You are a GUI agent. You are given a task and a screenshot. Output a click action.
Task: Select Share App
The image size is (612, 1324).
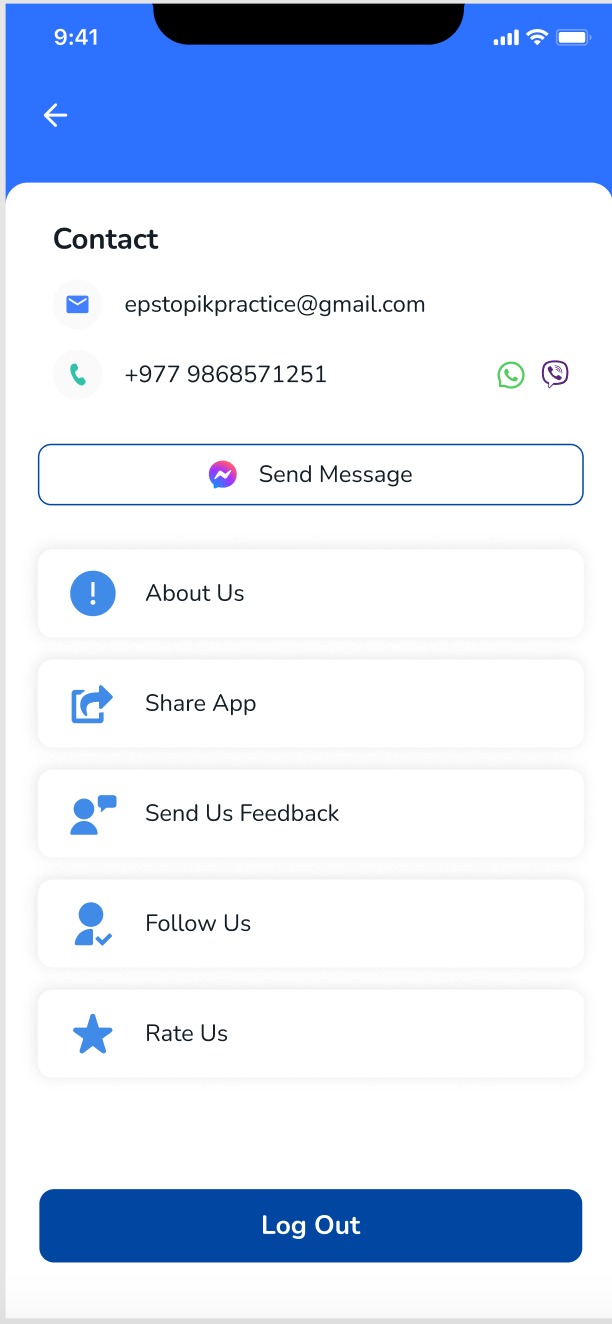[x=310, y=704]
